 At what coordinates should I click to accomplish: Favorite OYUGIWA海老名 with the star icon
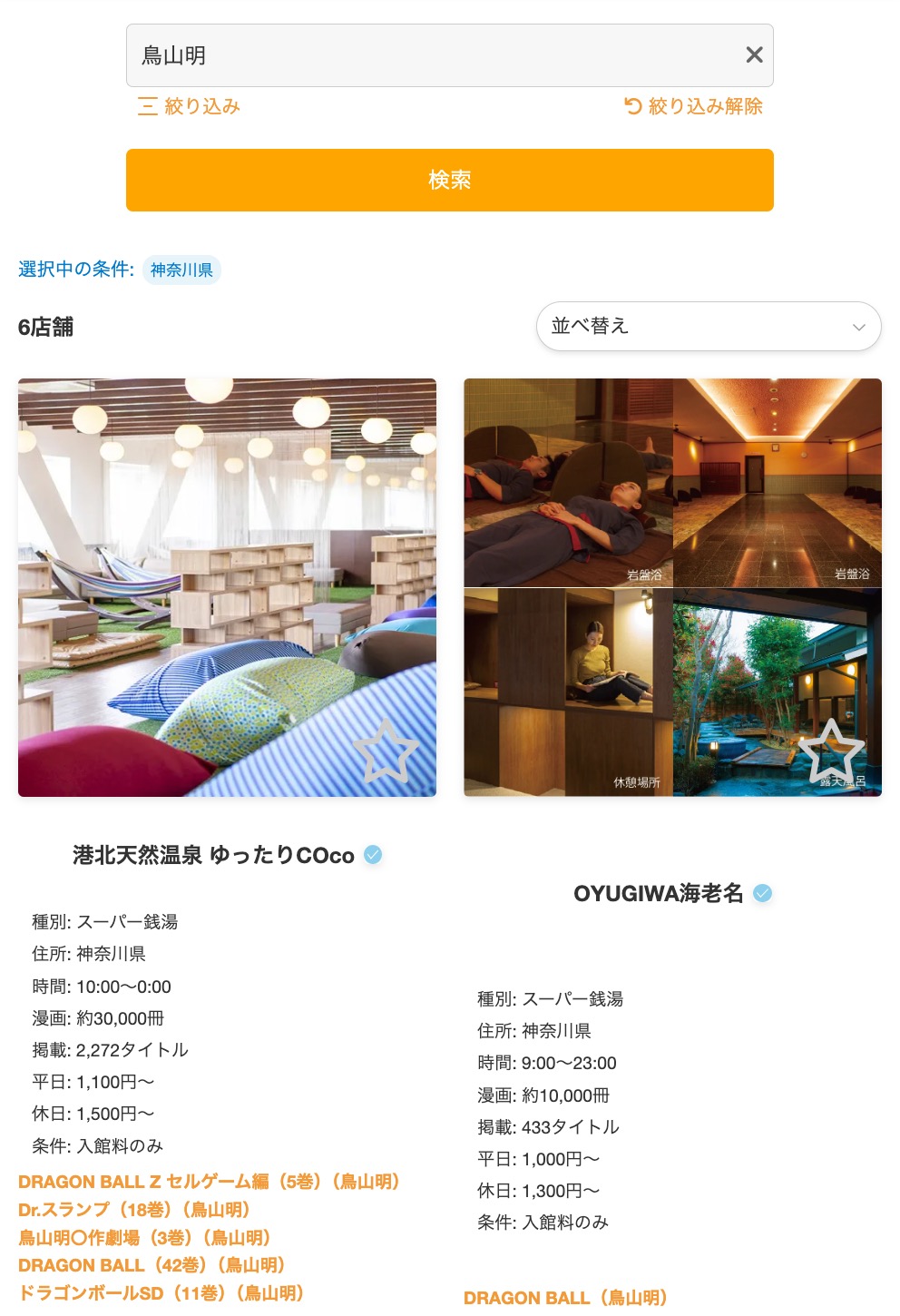coord(831,751)
